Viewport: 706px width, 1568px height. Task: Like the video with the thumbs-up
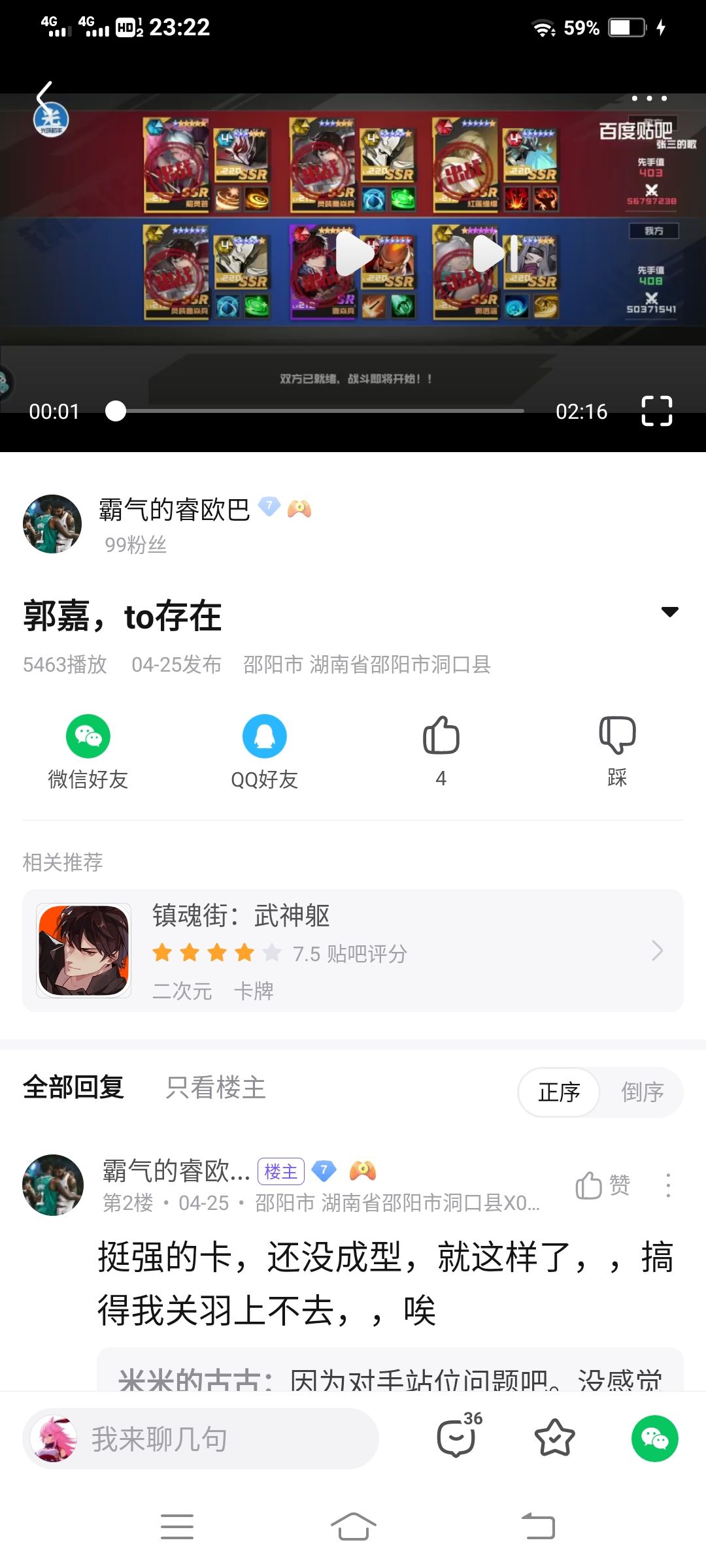(x=441, y=737)
